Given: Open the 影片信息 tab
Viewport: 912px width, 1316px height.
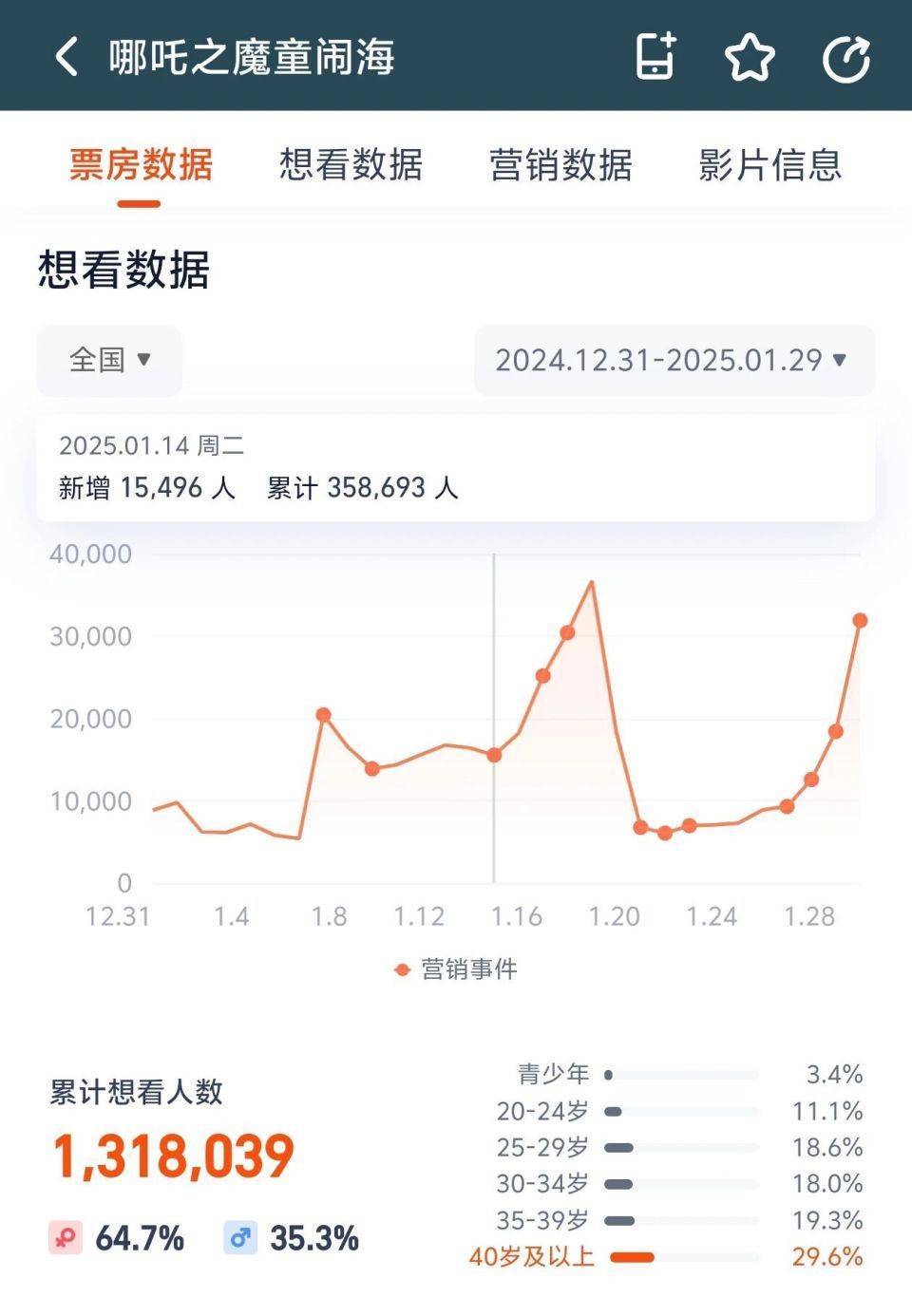Looking at the screenshot, I should coord(770,165).
